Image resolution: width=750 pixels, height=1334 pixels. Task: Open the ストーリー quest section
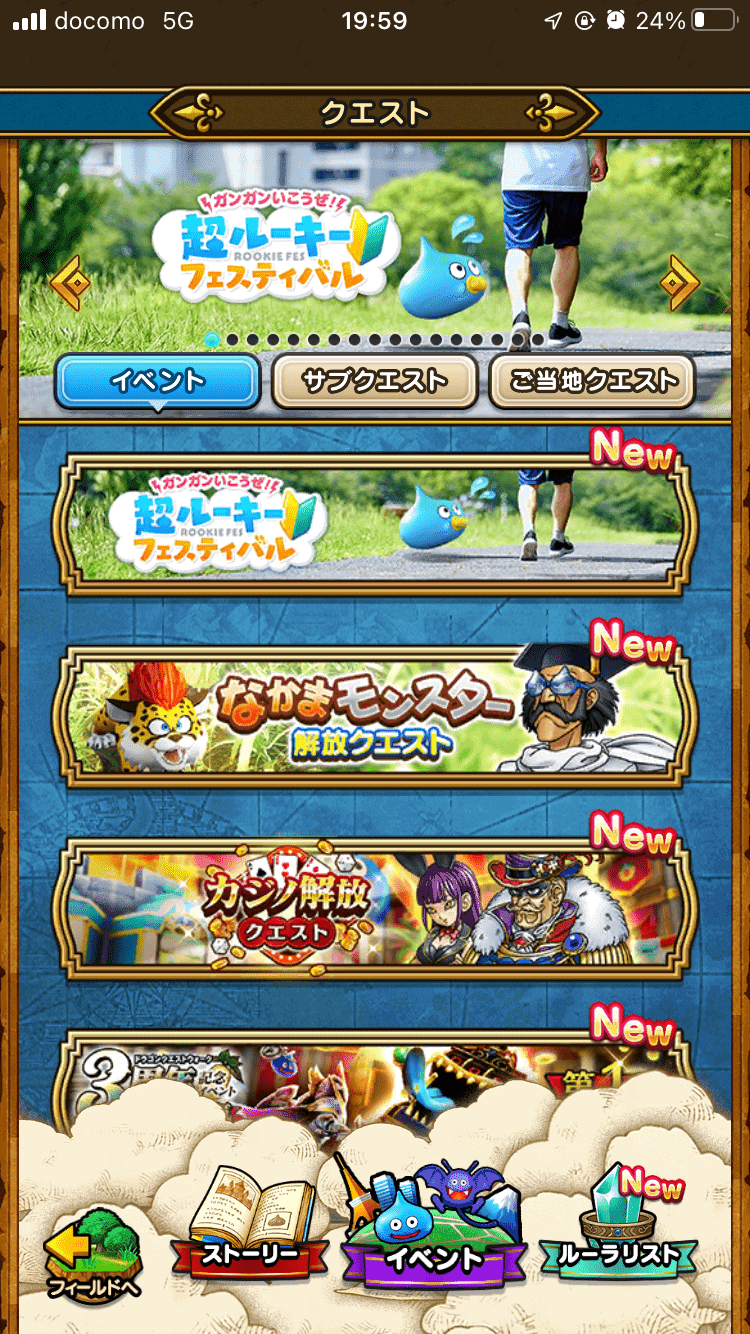point(249,1226)
